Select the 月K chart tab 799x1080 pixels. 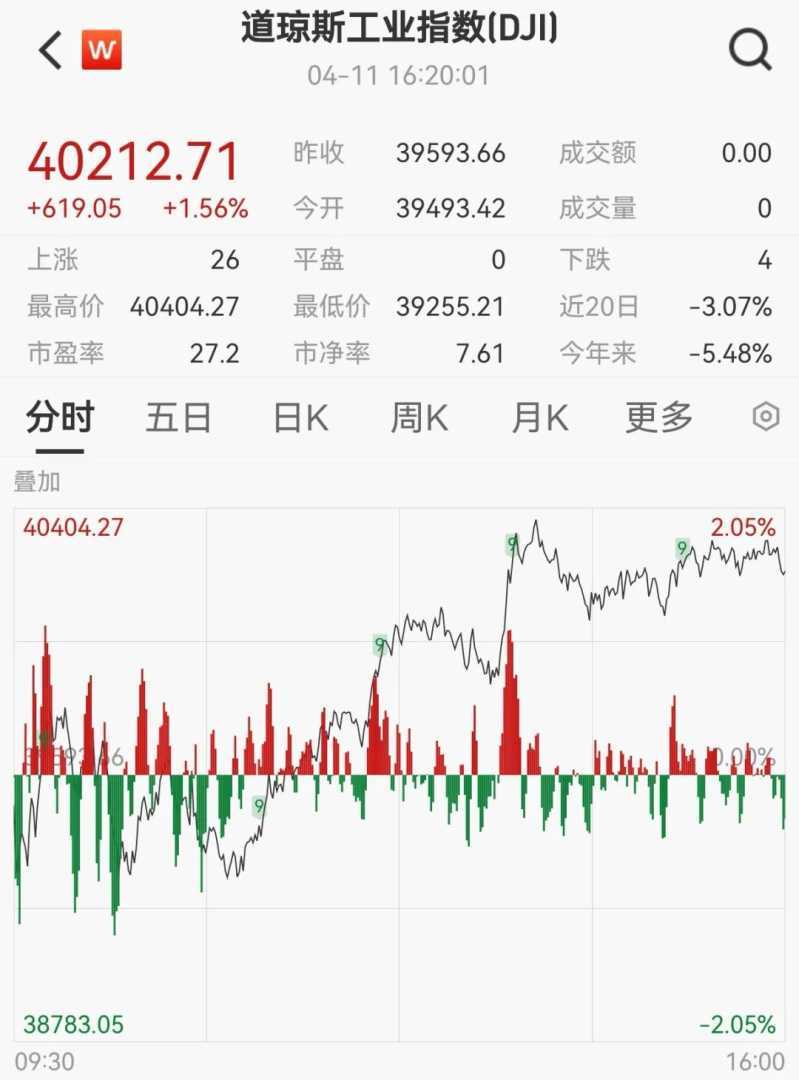(539, 418)
